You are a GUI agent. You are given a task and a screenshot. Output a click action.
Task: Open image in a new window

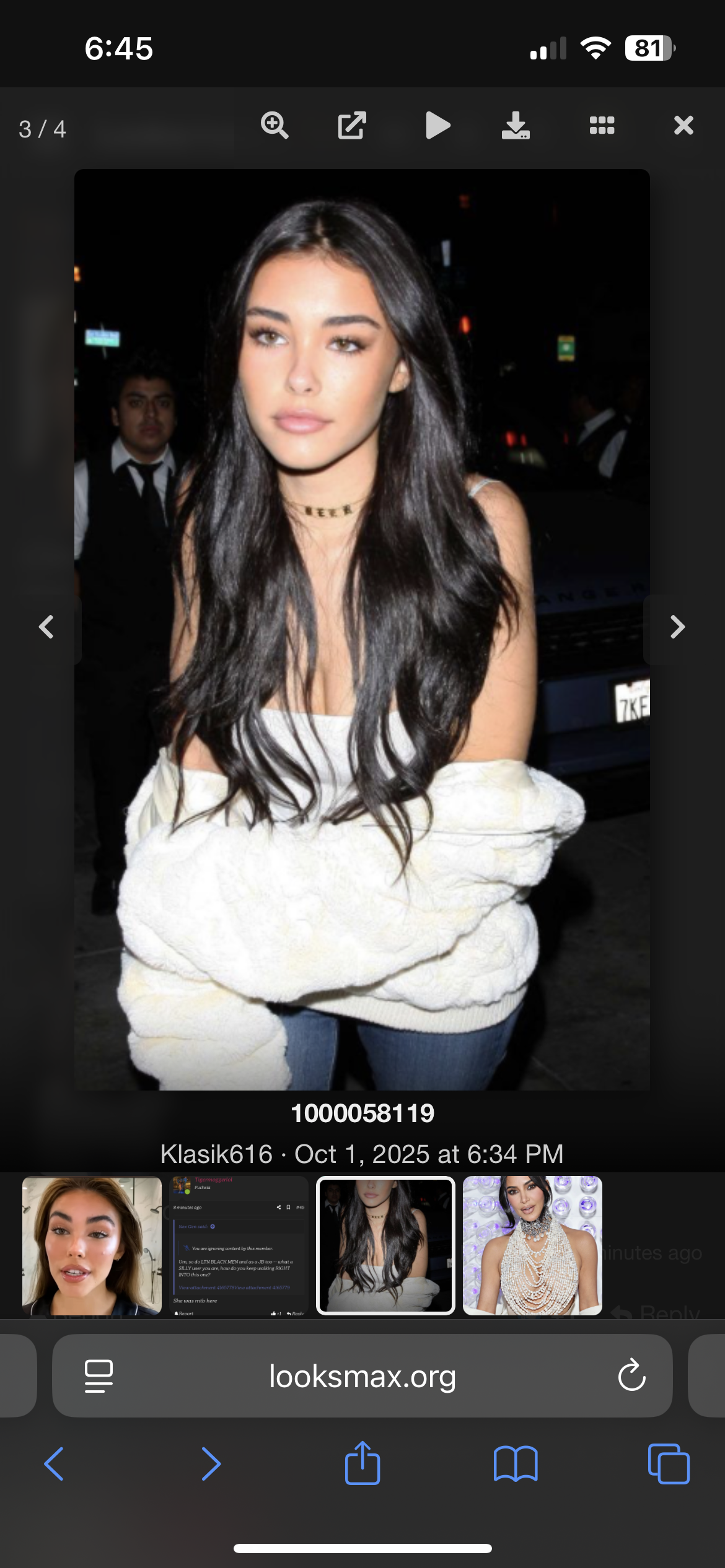pos(352,126)
